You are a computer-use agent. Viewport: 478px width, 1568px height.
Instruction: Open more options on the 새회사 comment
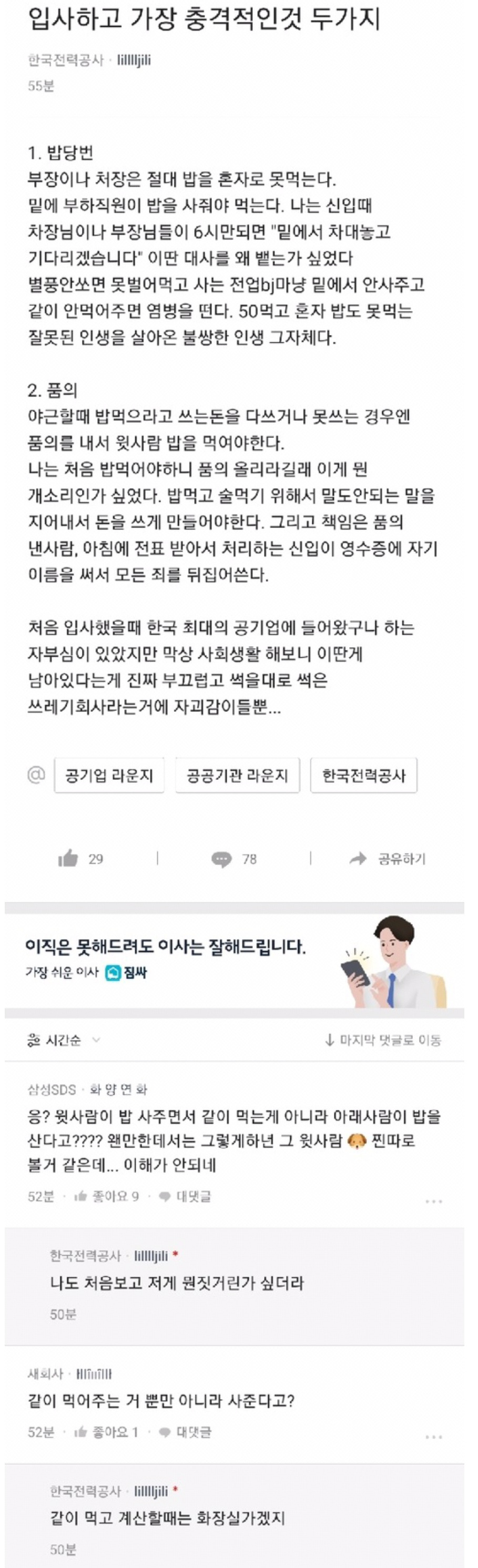tap(433, 1437)
